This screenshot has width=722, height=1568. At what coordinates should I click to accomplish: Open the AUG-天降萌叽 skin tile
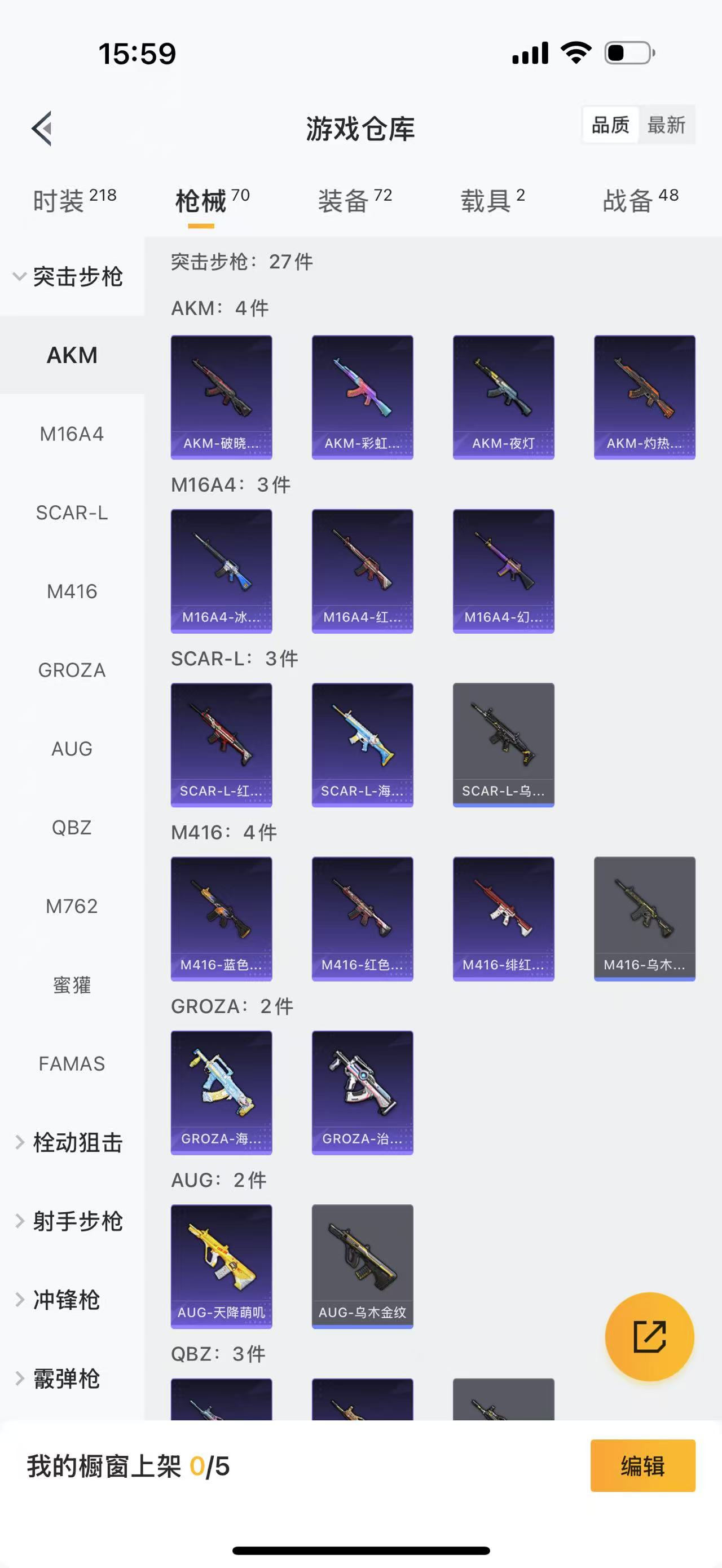click(221, 1265)
